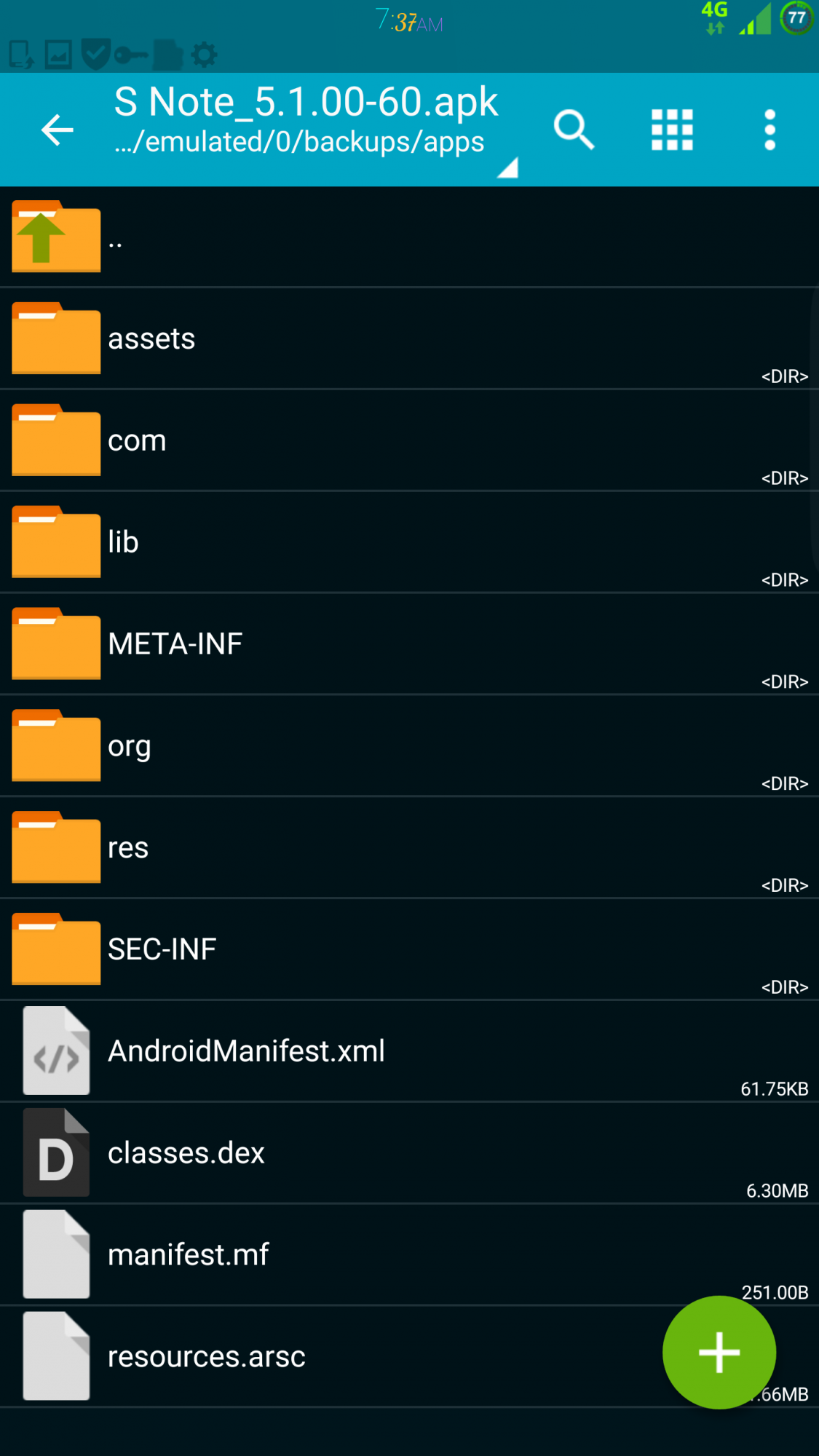The width and height of the screenshot is (819, 1456).
Task: Expand the path dropdown under title
Action: click(507, 168)
